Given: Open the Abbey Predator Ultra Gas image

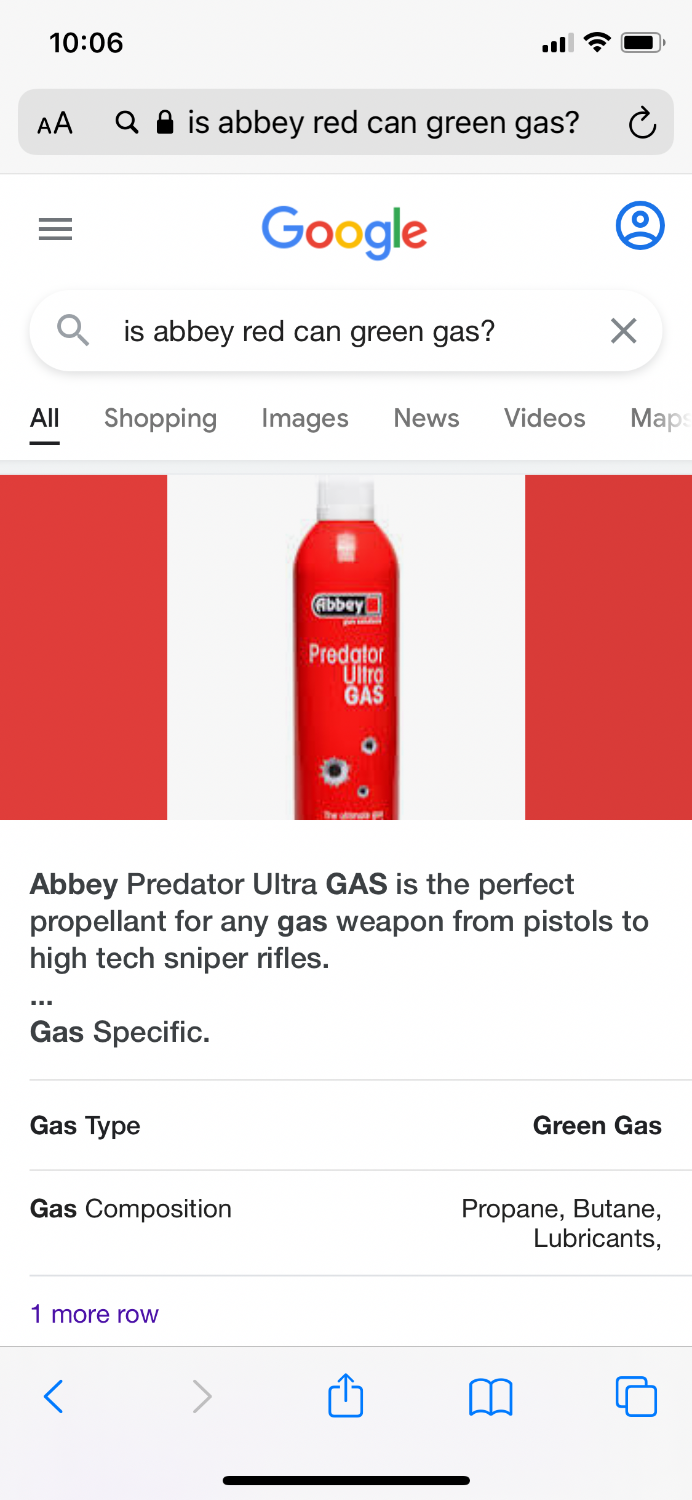Looking at the screenshot, I should click(x=346, y=647).
